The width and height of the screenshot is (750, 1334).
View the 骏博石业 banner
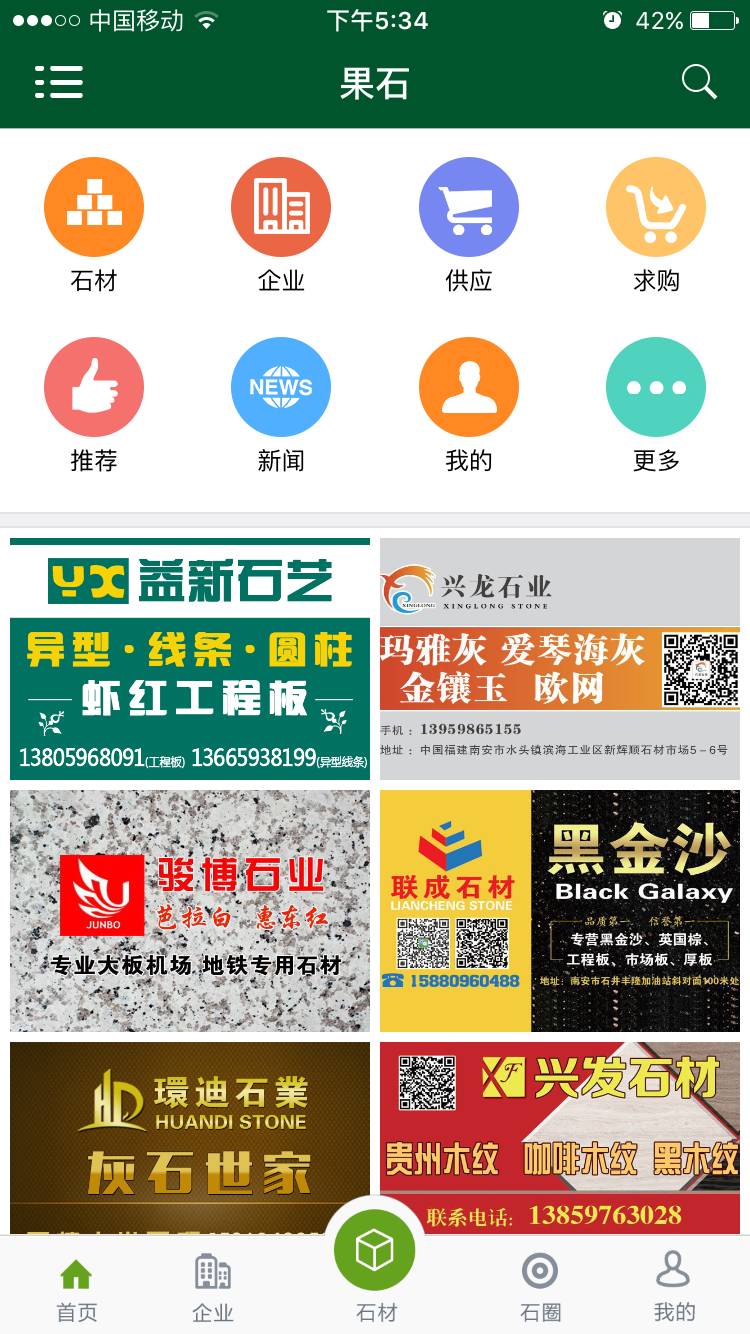pos(190,911)
